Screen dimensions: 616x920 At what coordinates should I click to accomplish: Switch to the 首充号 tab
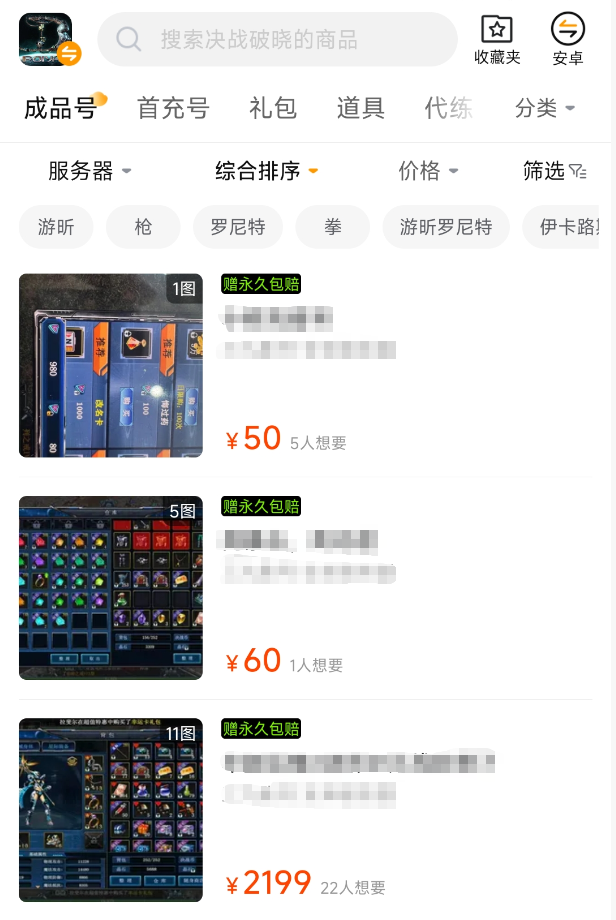point(173,108)
